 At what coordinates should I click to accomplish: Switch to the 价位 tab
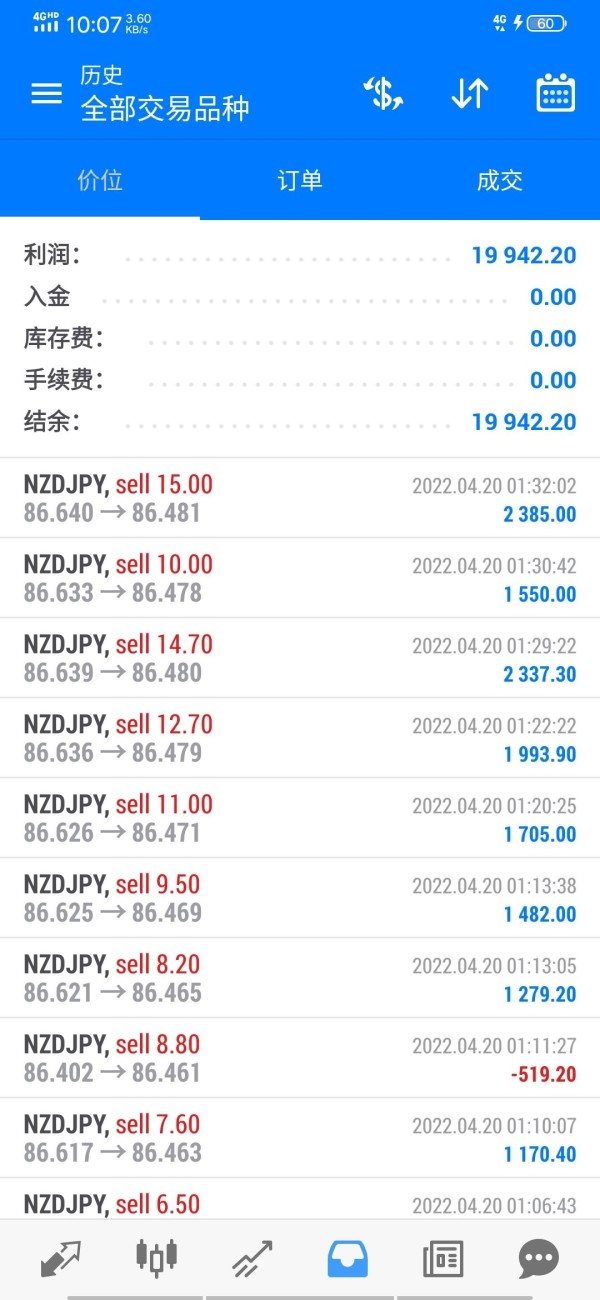pyautogui.click(x=100, y=180)
